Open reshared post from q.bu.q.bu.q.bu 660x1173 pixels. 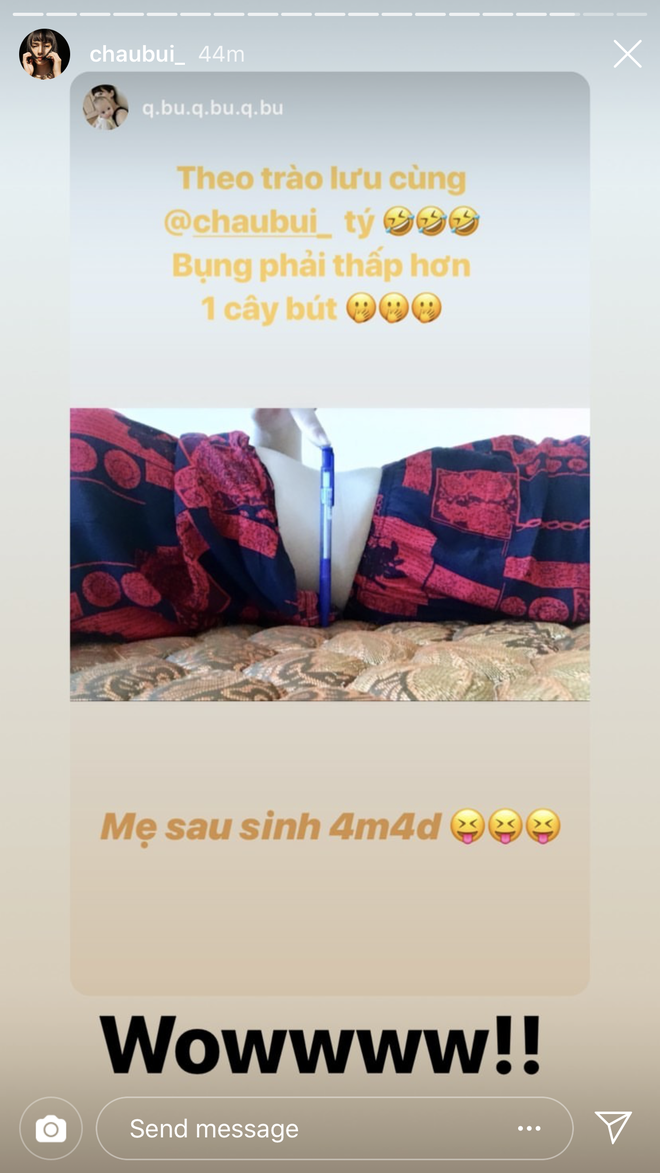[212, 108]
